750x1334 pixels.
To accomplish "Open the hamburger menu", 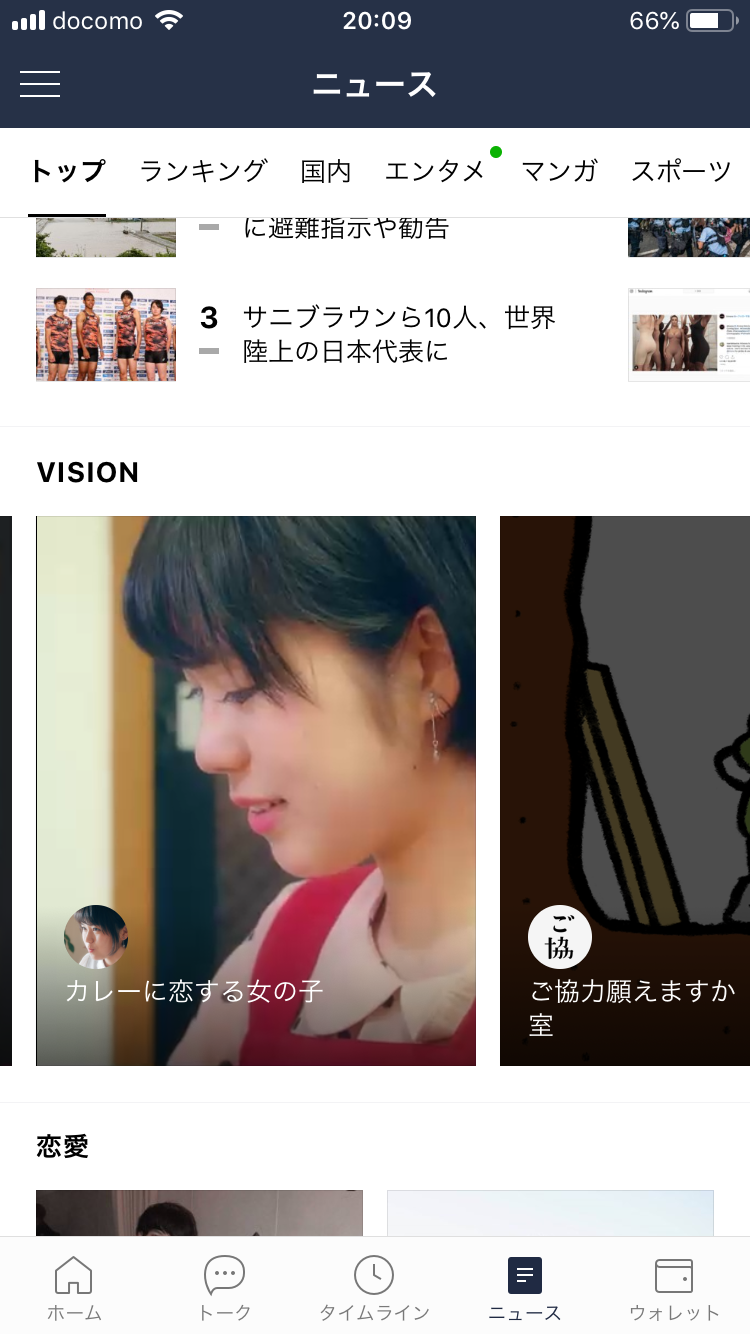I will click(x=40, y=84).
